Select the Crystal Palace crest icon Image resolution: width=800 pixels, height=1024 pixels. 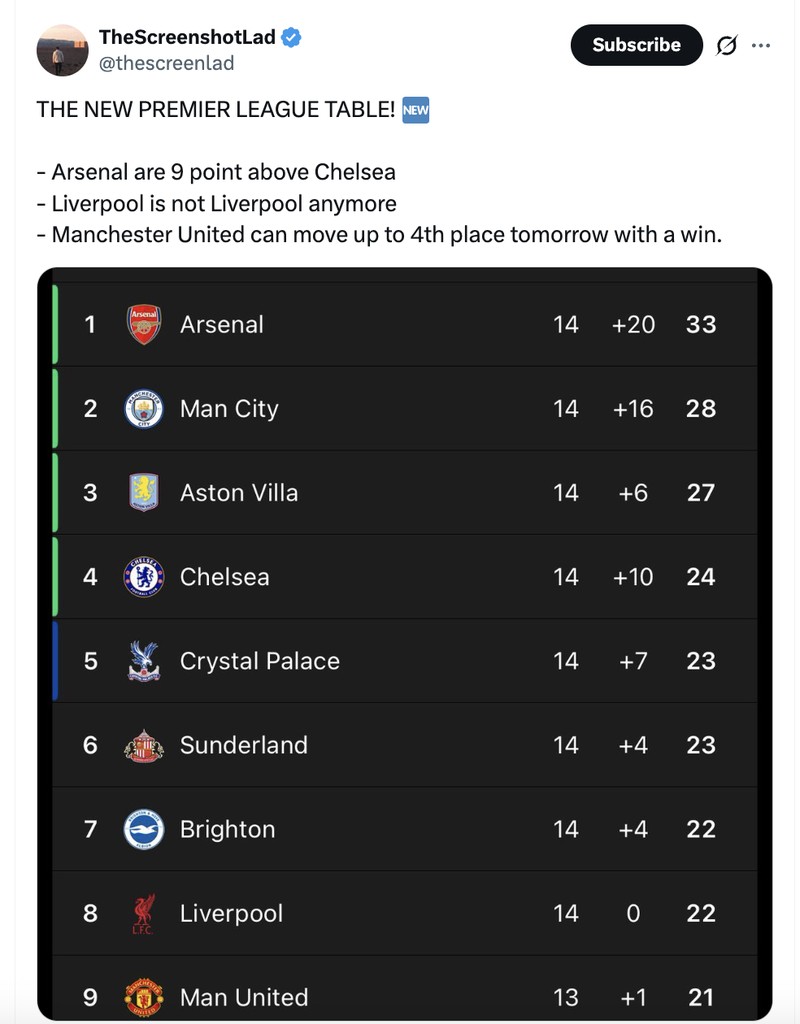click(x=141, y=660)
